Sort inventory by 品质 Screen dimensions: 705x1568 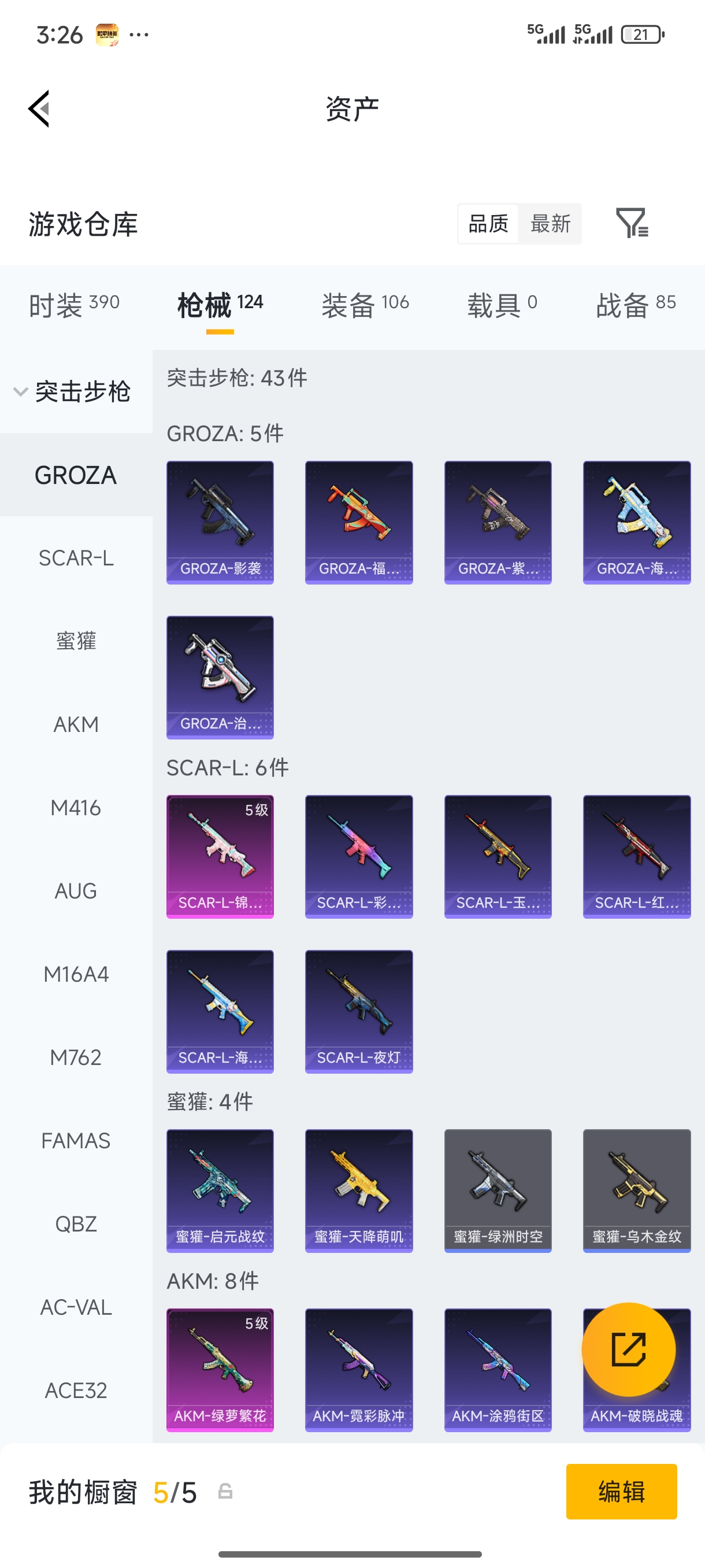pyautogui.click(x=488, y=223)
